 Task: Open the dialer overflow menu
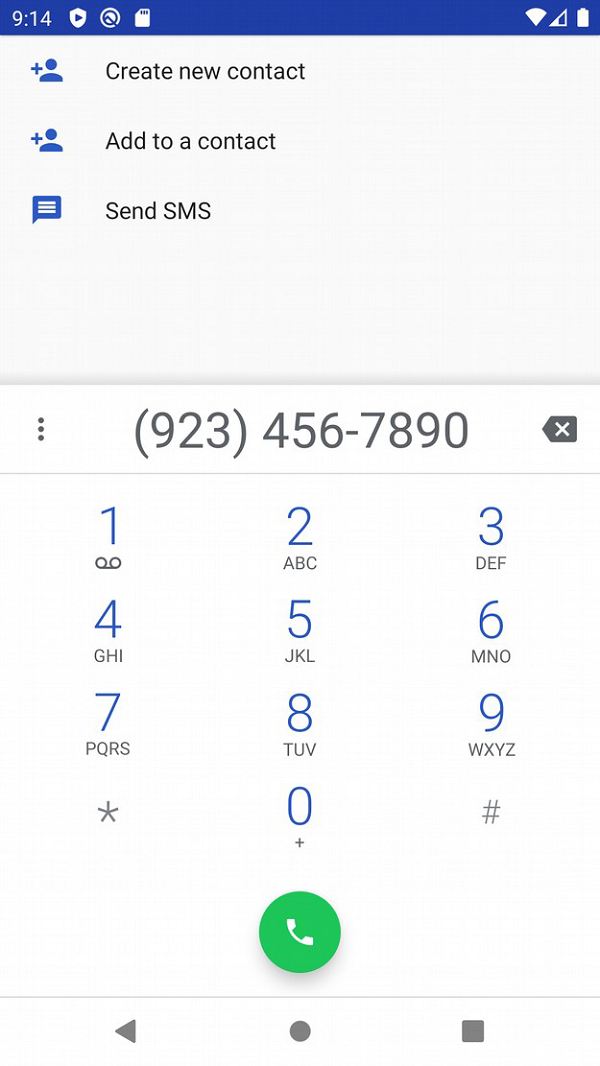coord(41,430)
